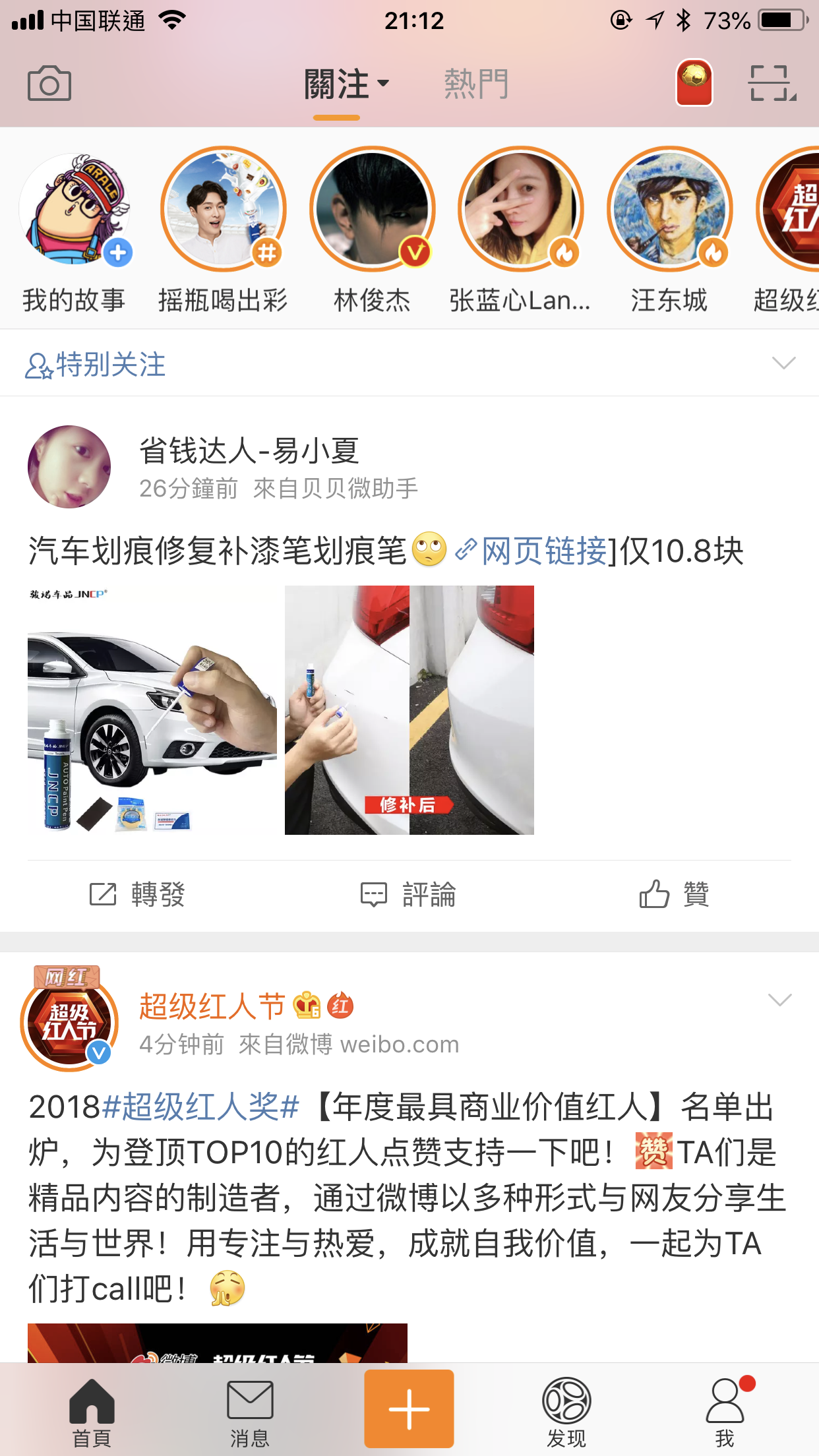Open 摇瓶喝出彩 story
The image size is (819, 1456).
pyautogui.click(x=224, y=210)
